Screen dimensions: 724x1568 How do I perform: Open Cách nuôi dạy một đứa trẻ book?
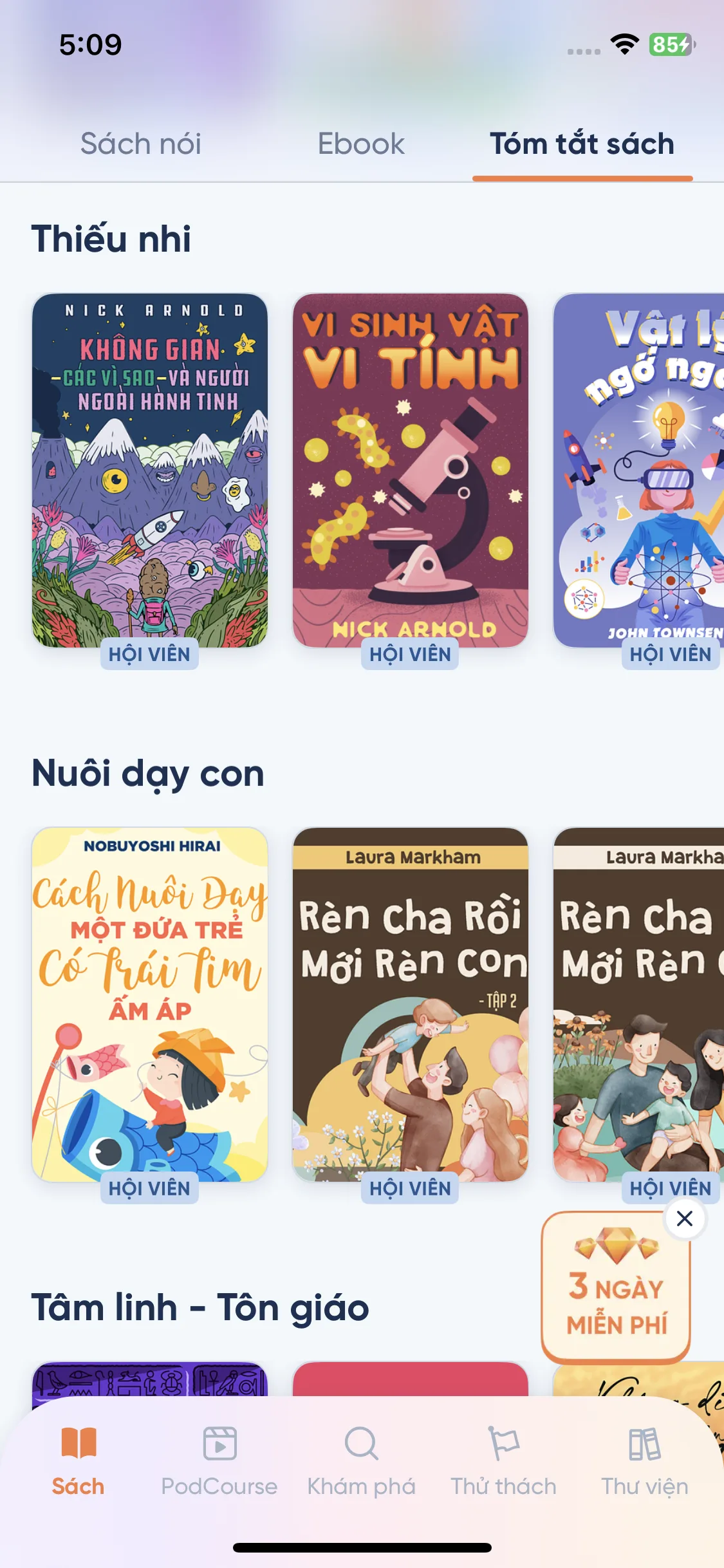[x=150, y=1004]
